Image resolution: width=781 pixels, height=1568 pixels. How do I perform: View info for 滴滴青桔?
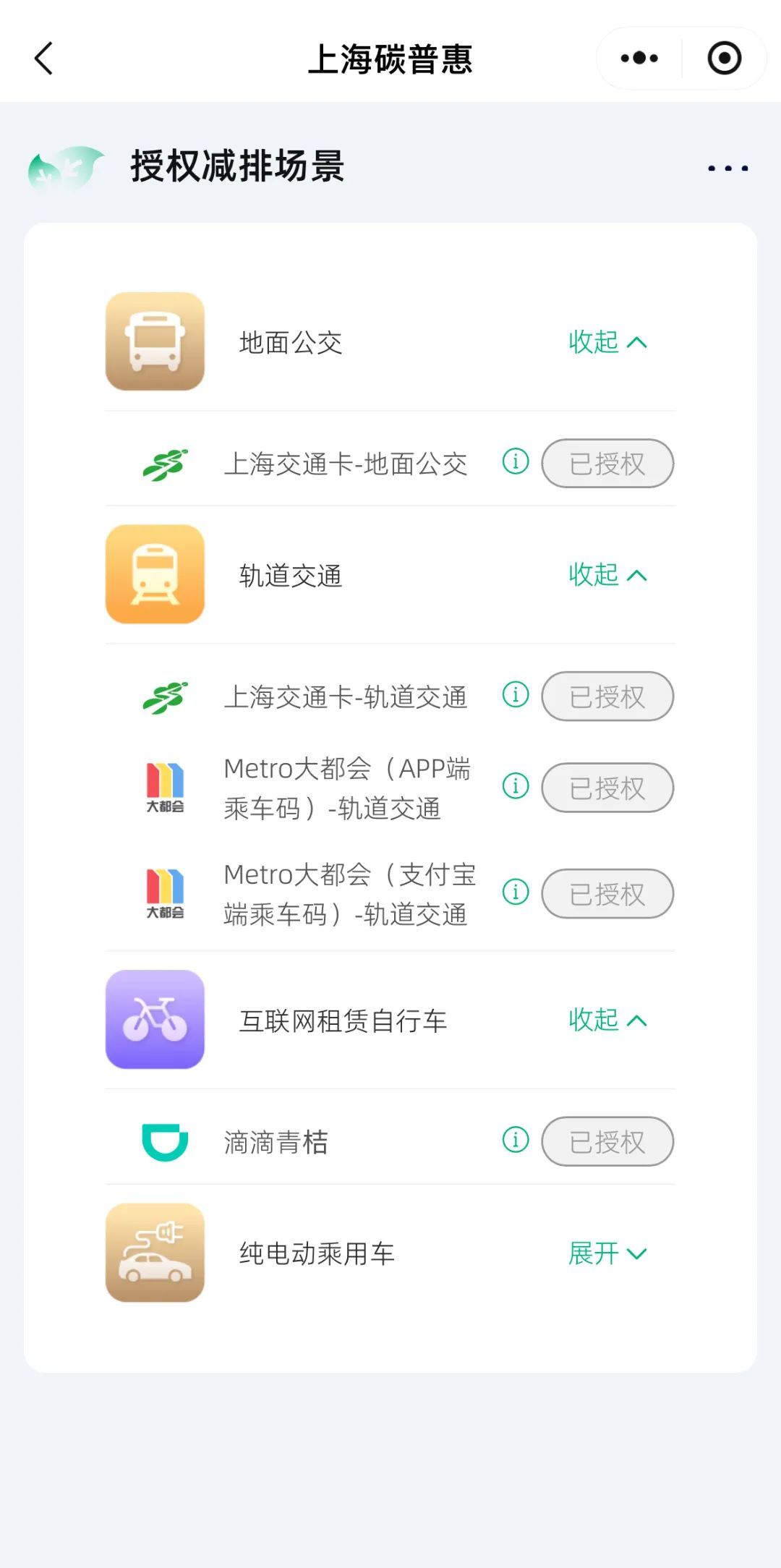(516, 1140)
